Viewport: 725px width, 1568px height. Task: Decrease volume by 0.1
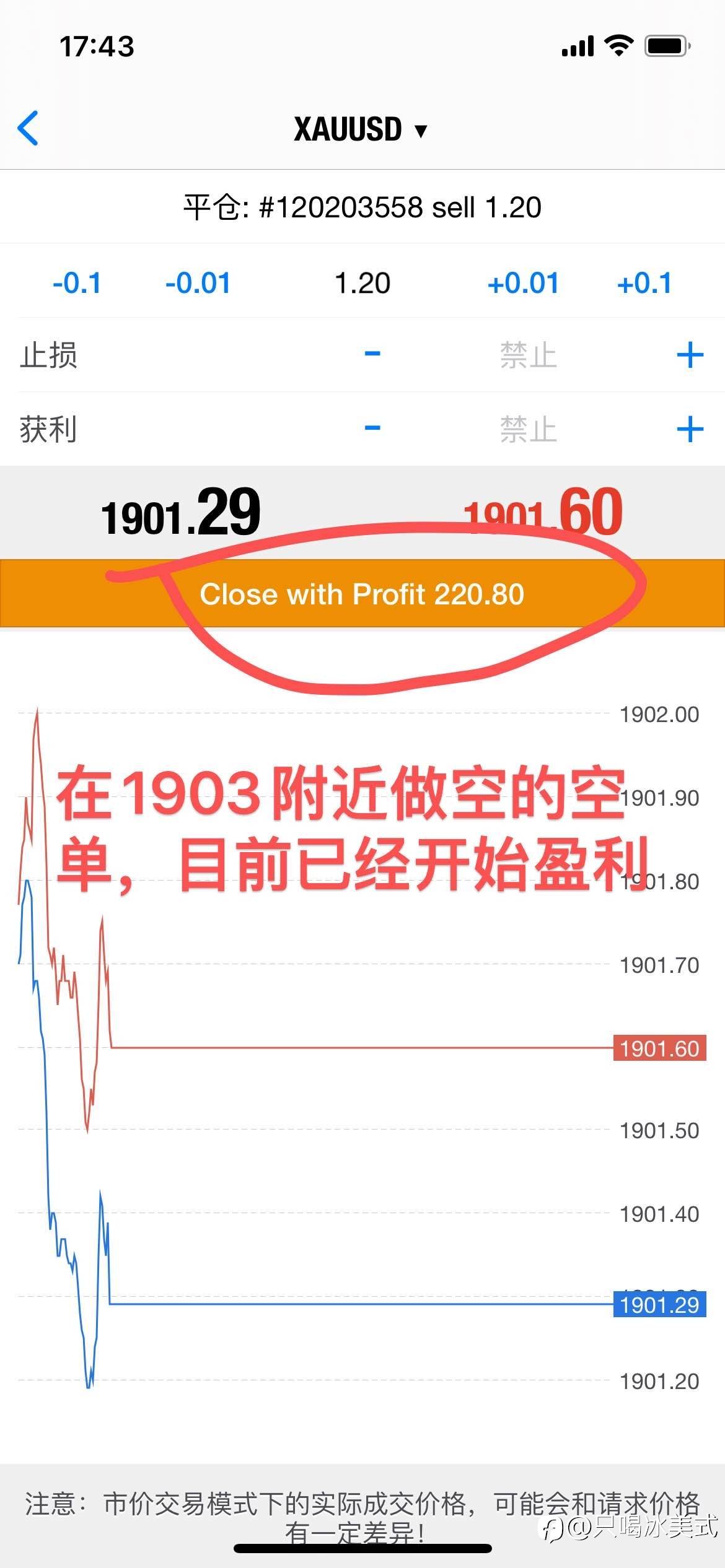tap(77, 283)
